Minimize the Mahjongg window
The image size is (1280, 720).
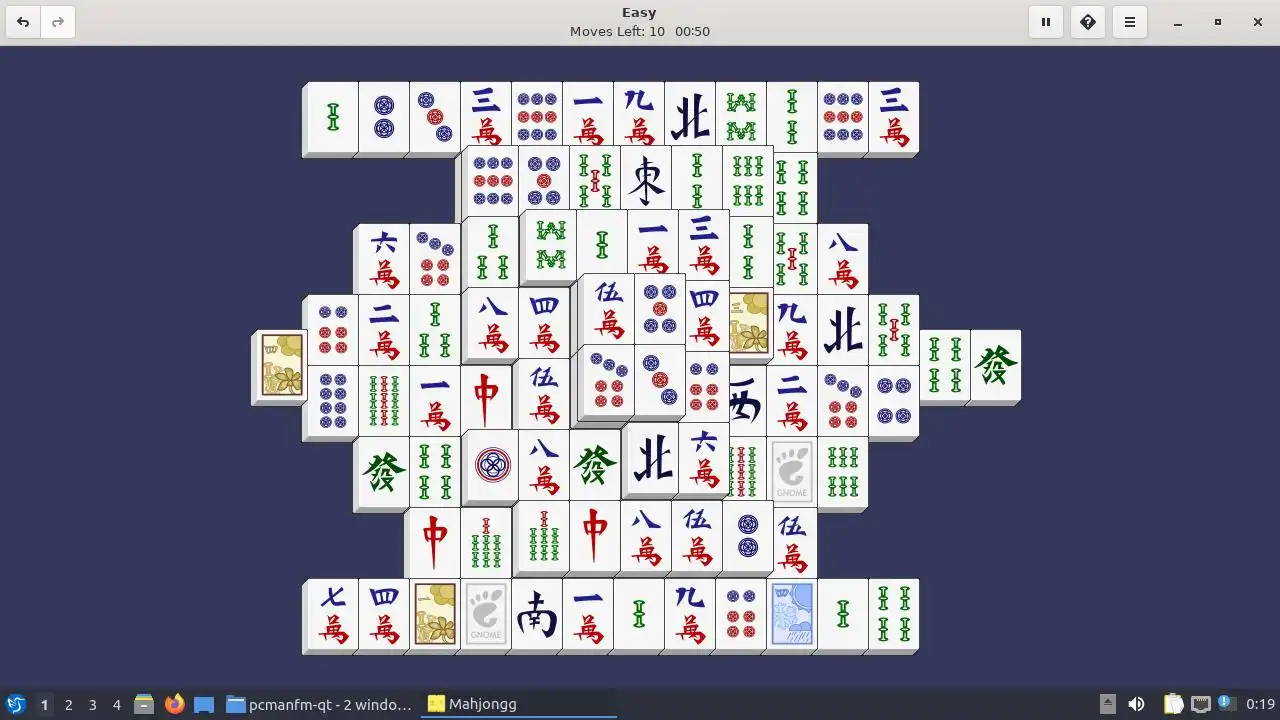pos(1177,22)
